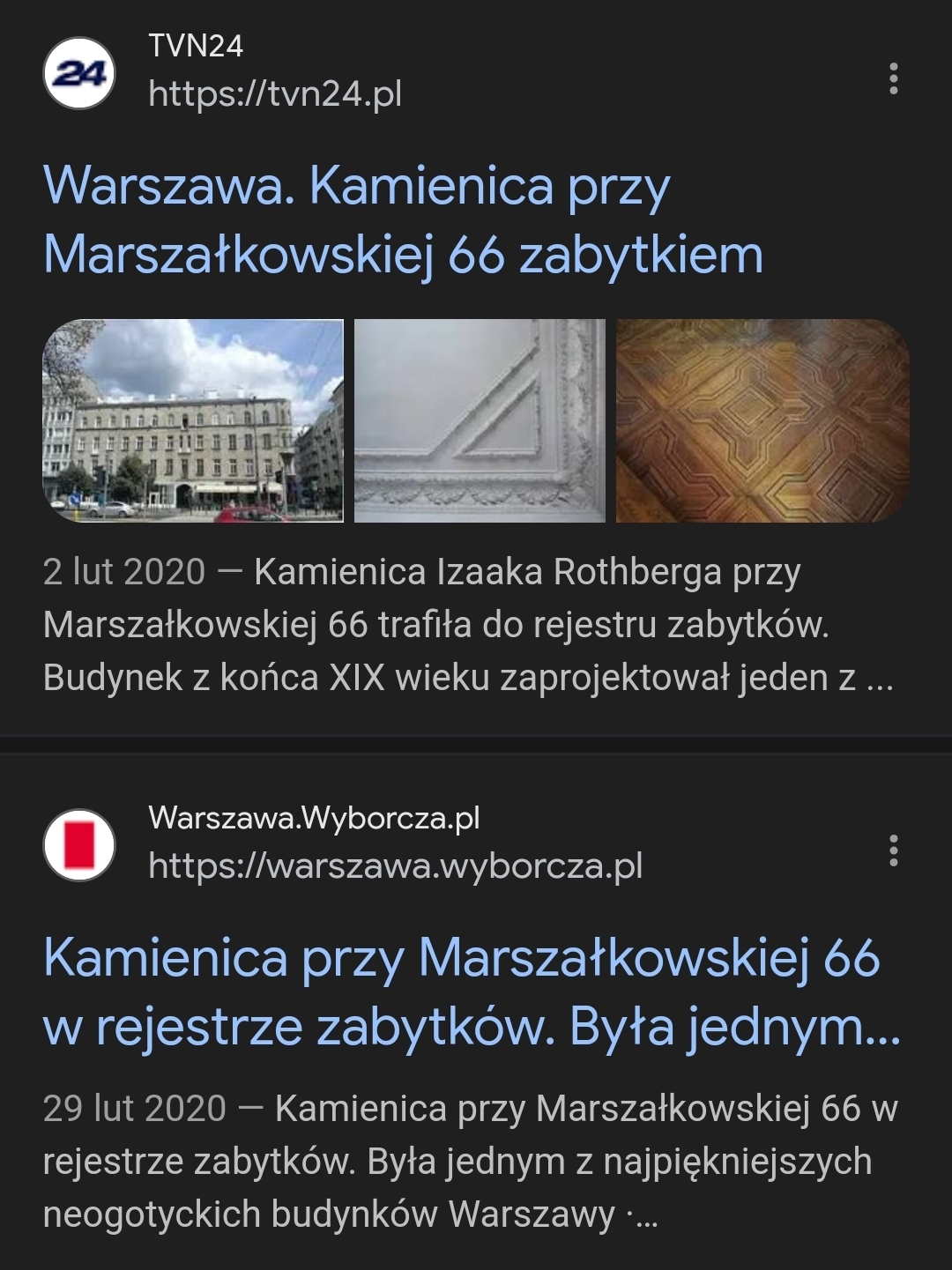Open the Wyborcza article on rejestr zabytków
This screenshot has height=1270, width=952.
point(472,991)
